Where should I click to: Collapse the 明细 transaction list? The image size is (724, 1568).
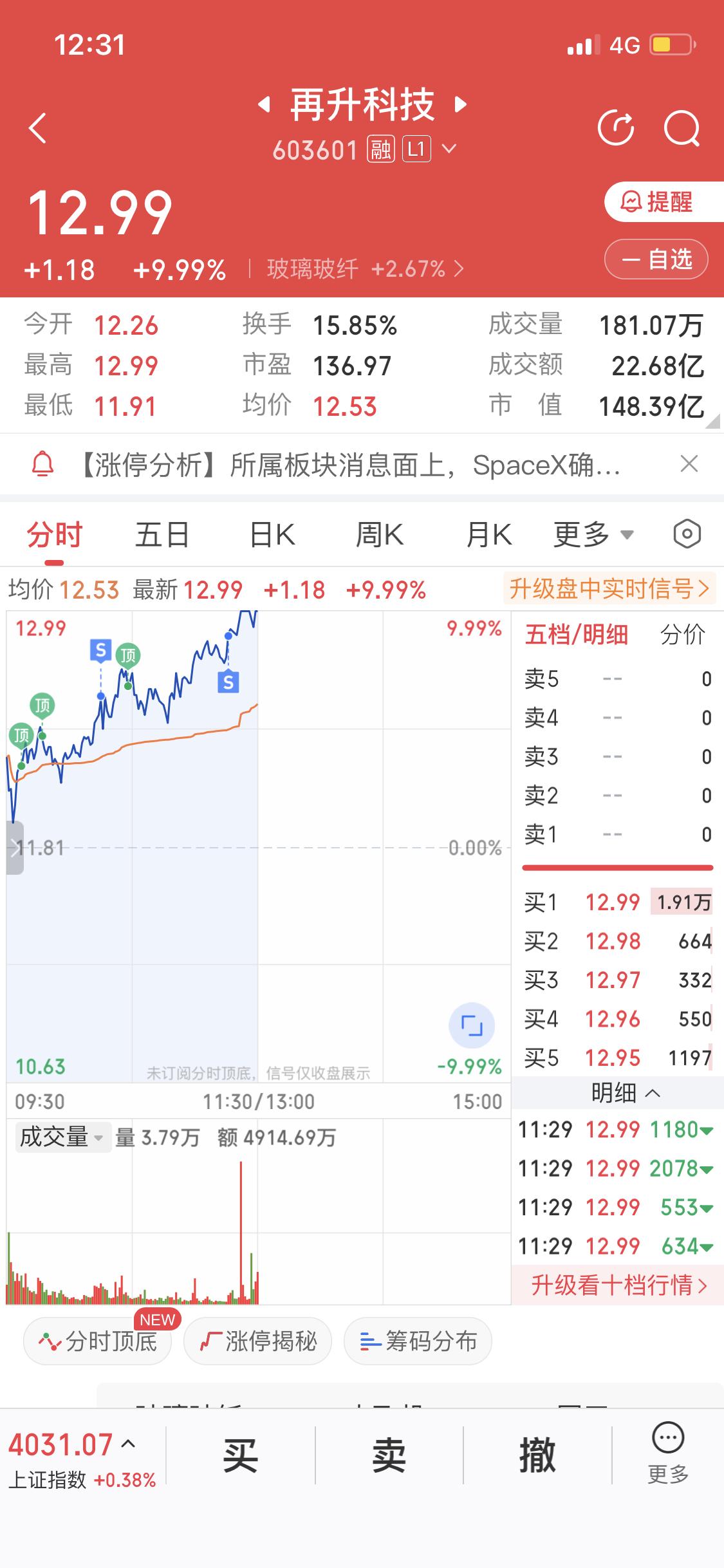(615, 1092)
